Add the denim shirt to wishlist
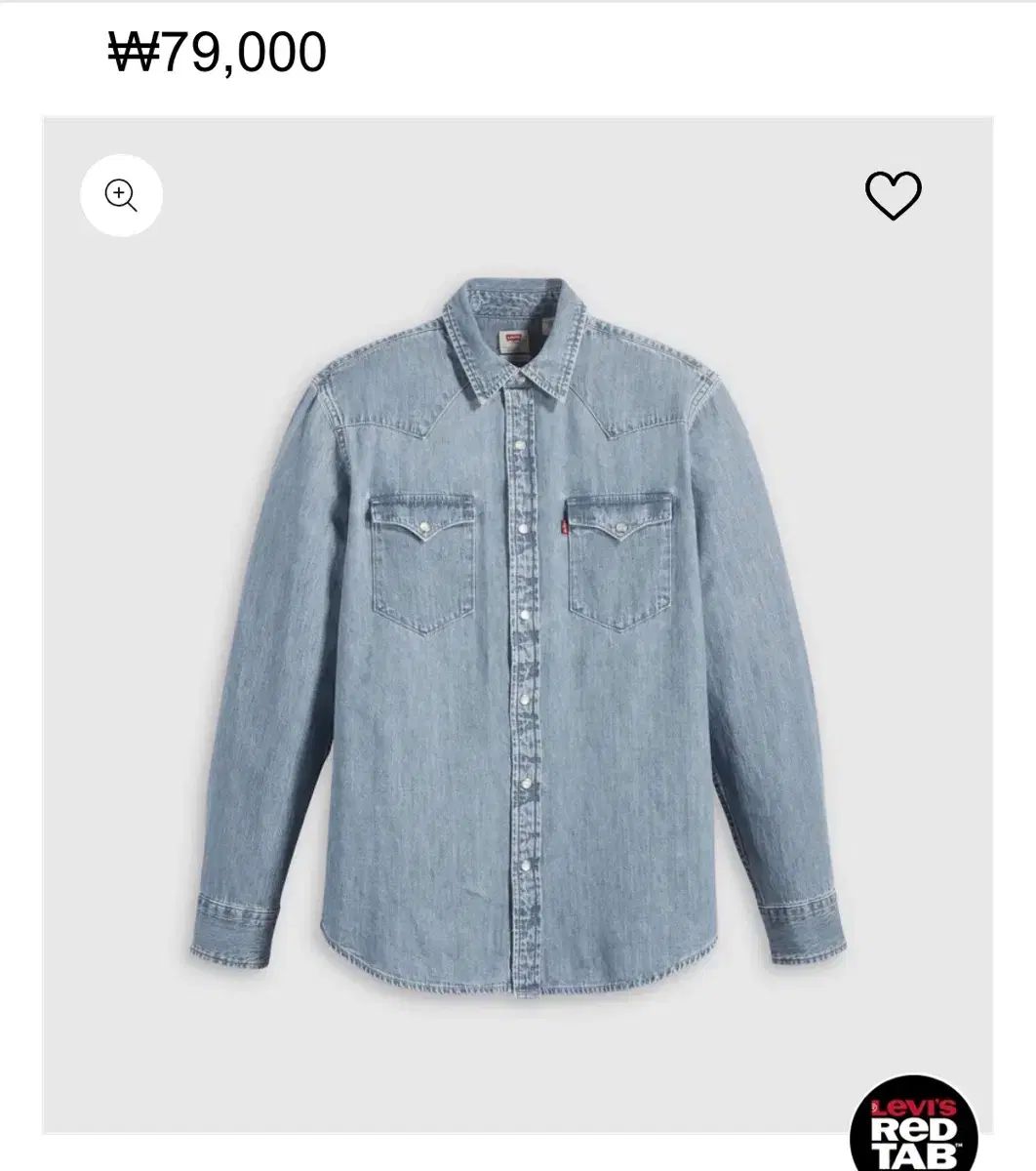Screen dimensions: 1036x1171 click(x=893, y=195)
